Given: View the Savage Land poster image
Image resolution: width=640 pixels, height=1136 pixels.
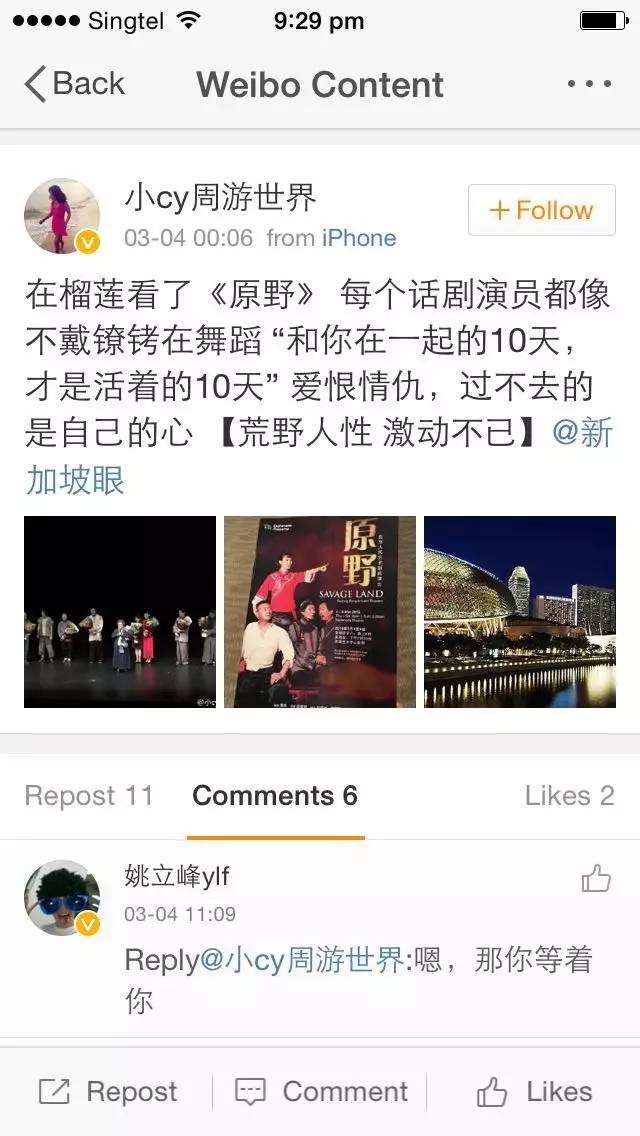Looking at the screenshot, I should 320,611.
